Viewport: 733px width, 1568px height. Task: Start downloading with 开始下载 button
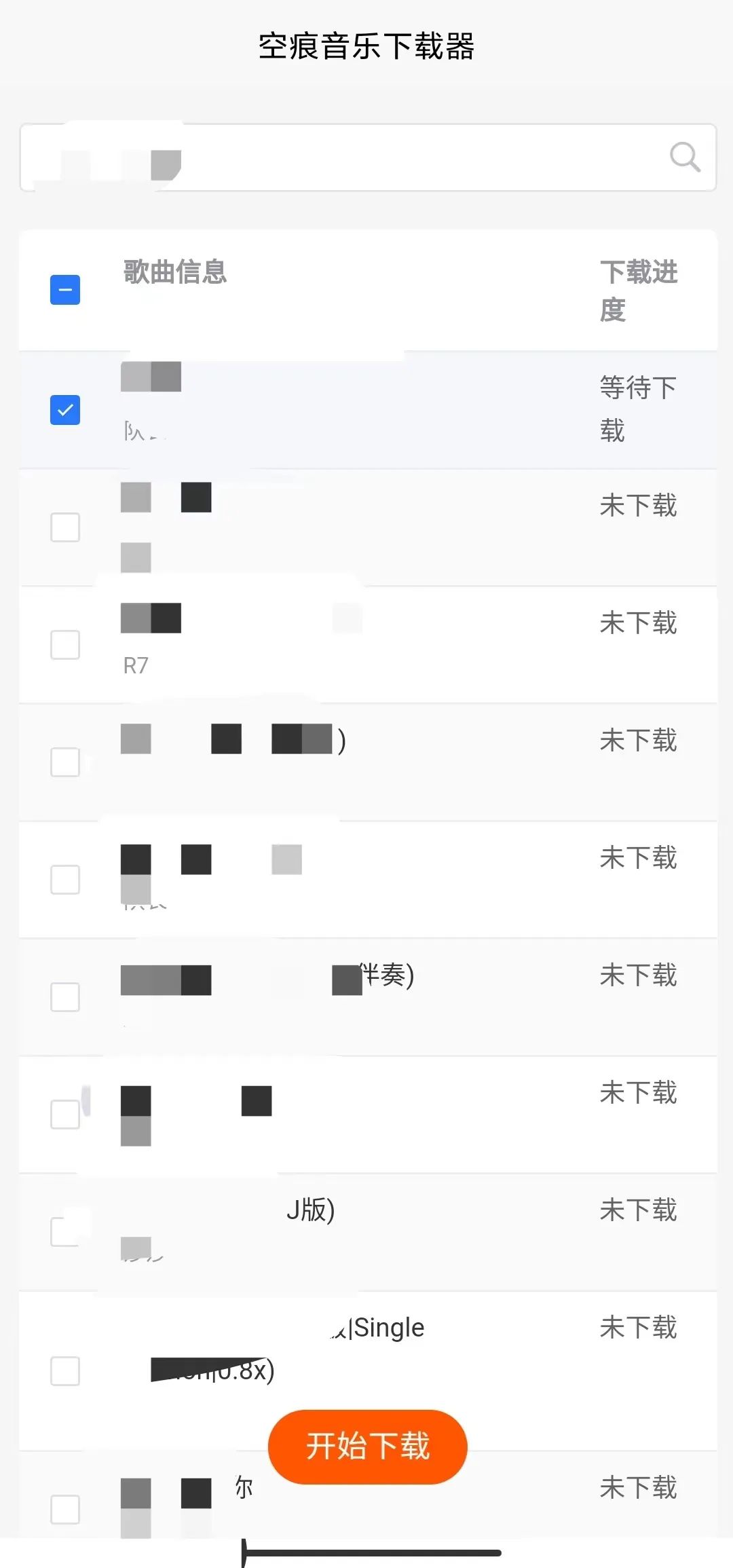pyautogui.click(x=368, y=1446)
